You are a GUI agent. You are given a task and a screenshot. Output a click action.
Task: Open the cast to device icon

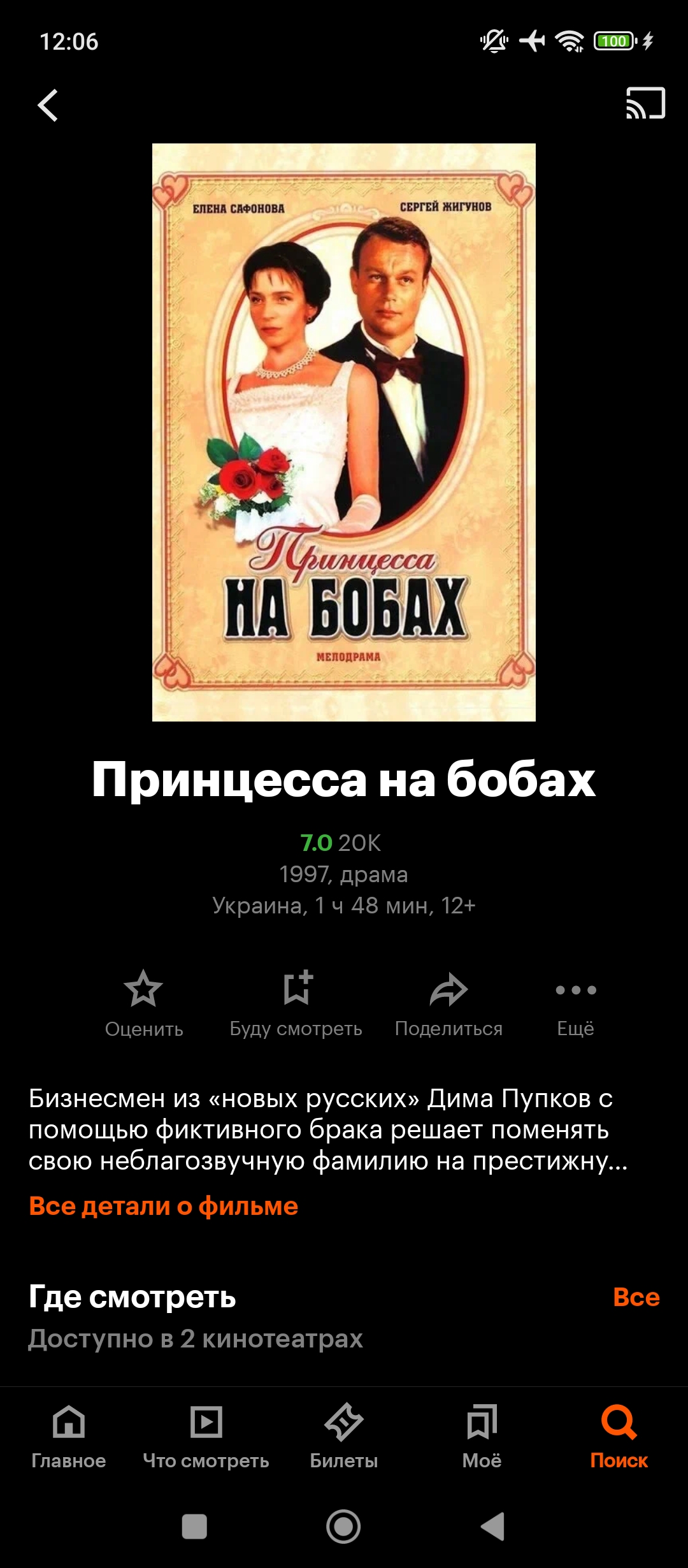coord(645,104)
